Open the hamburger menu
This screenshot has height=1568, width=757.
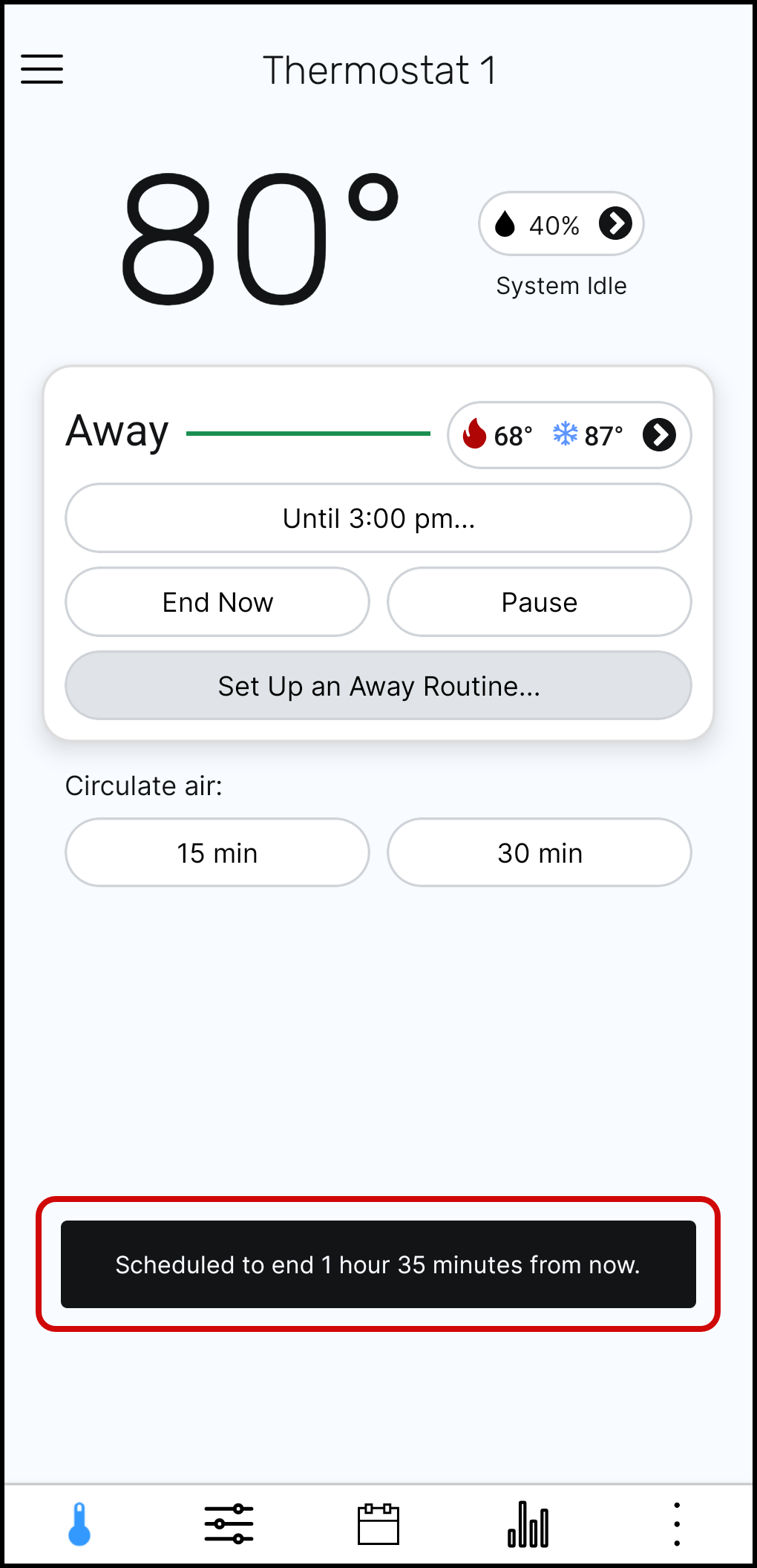click(42, 69)
